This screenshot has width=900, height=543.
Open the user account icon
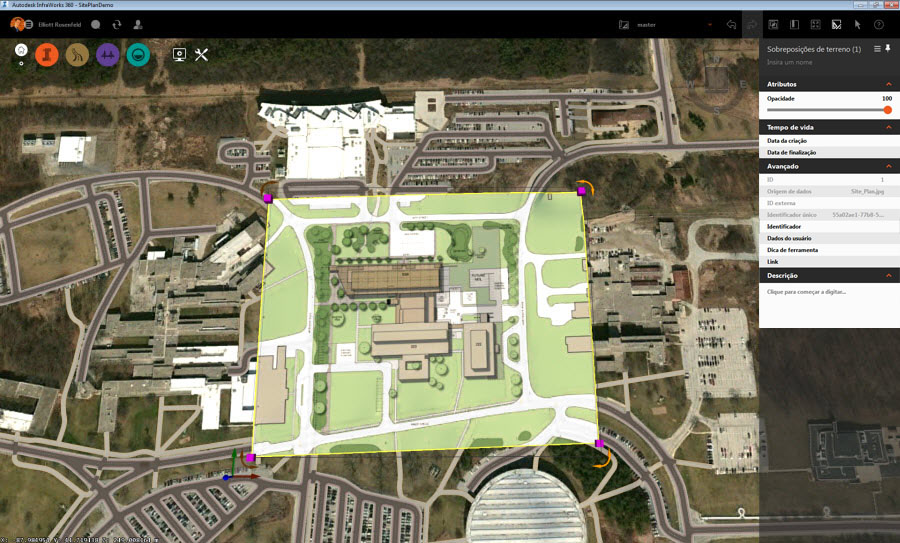click(x=137, y=23)
